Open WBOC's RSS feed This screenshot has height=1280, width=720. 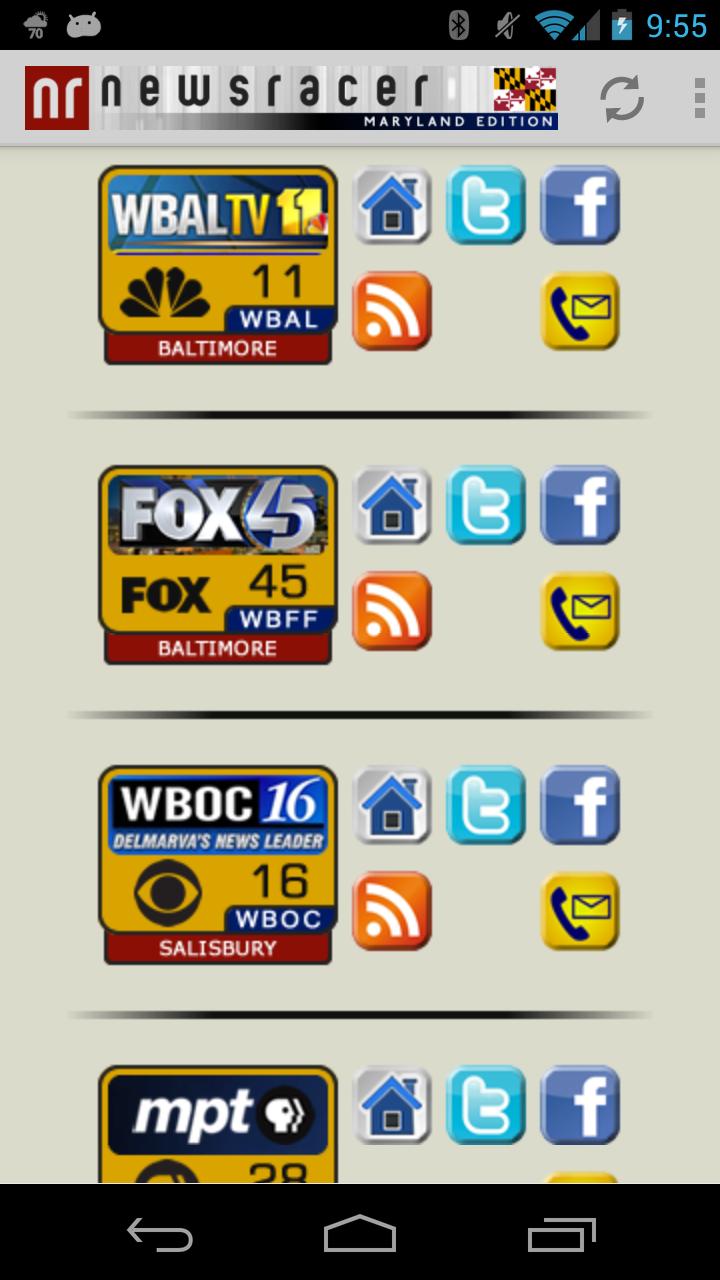pyautogui.click(x=392, y=911)
